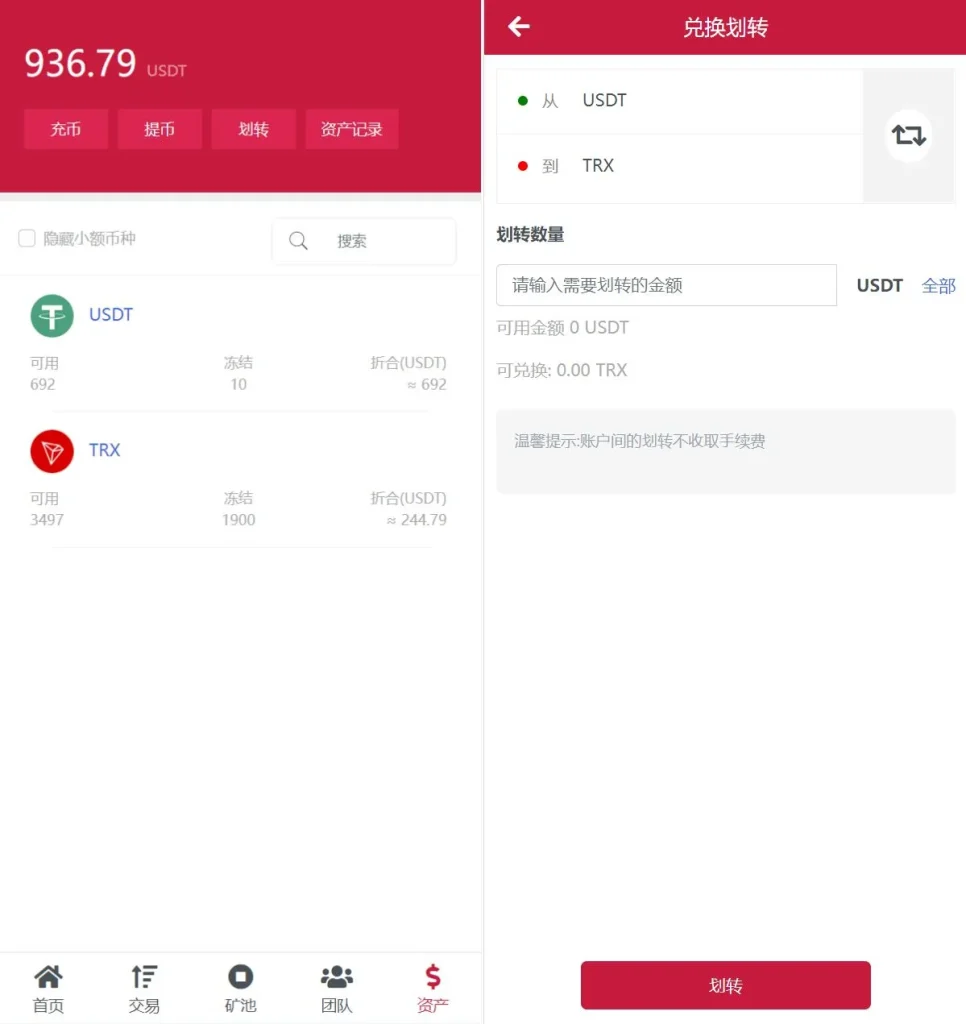Enter amount in the transfer amount field

pyautogui.click(x=666, y=285)
